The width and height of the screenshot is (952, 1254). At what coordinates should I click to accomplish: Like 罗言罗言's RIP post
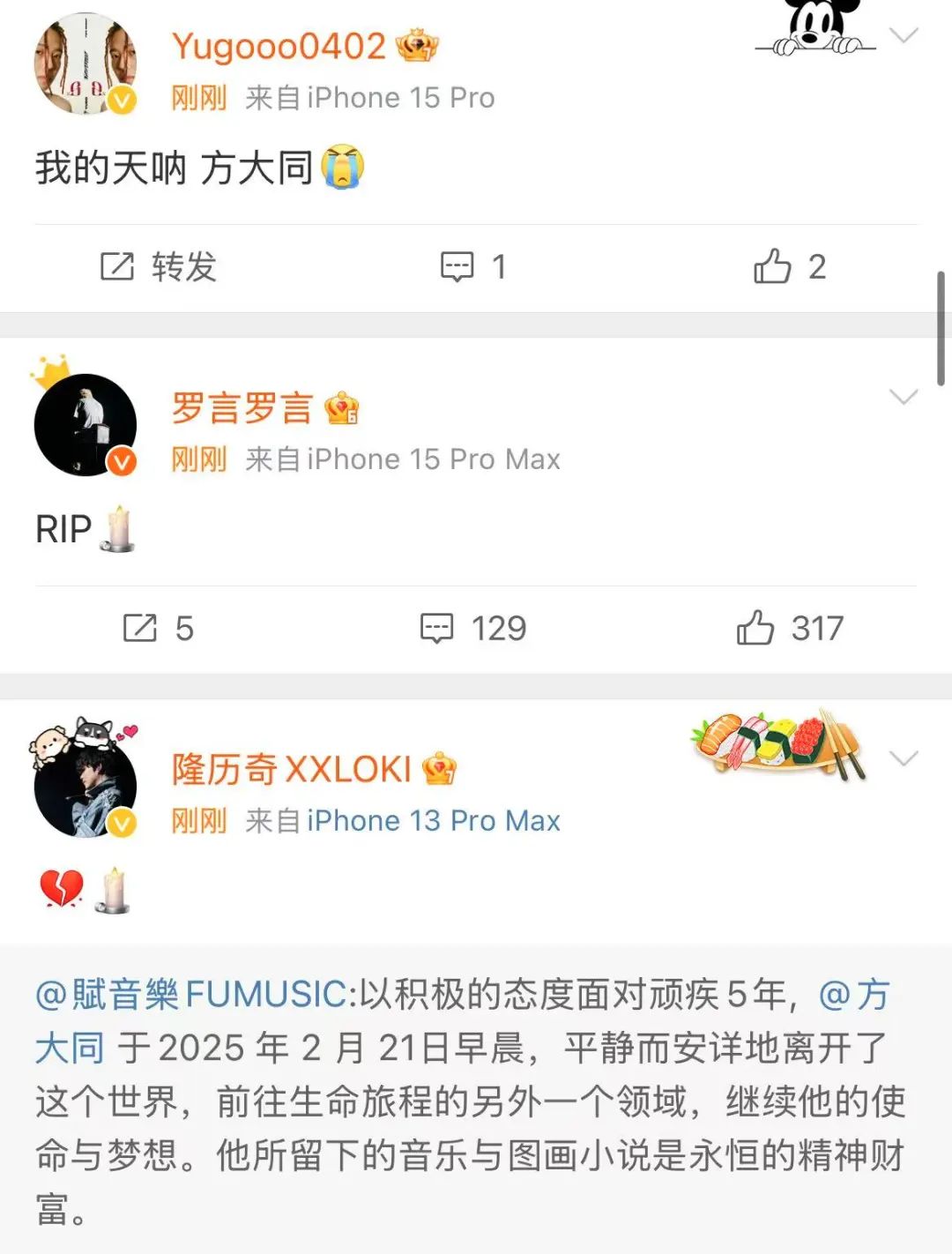tap(789, 629)
